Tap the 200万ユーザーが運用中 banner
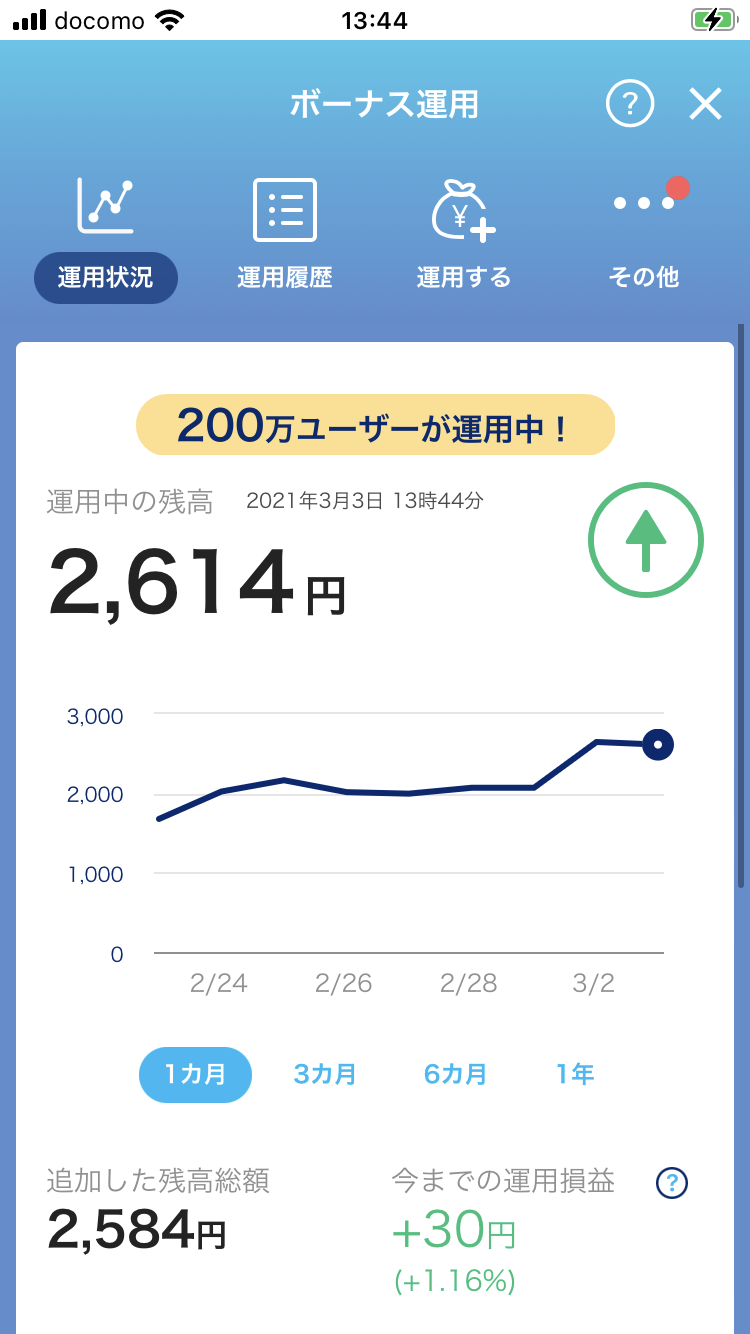Image resolution: width=750 pixels, height=1334 pixels. 375,425
